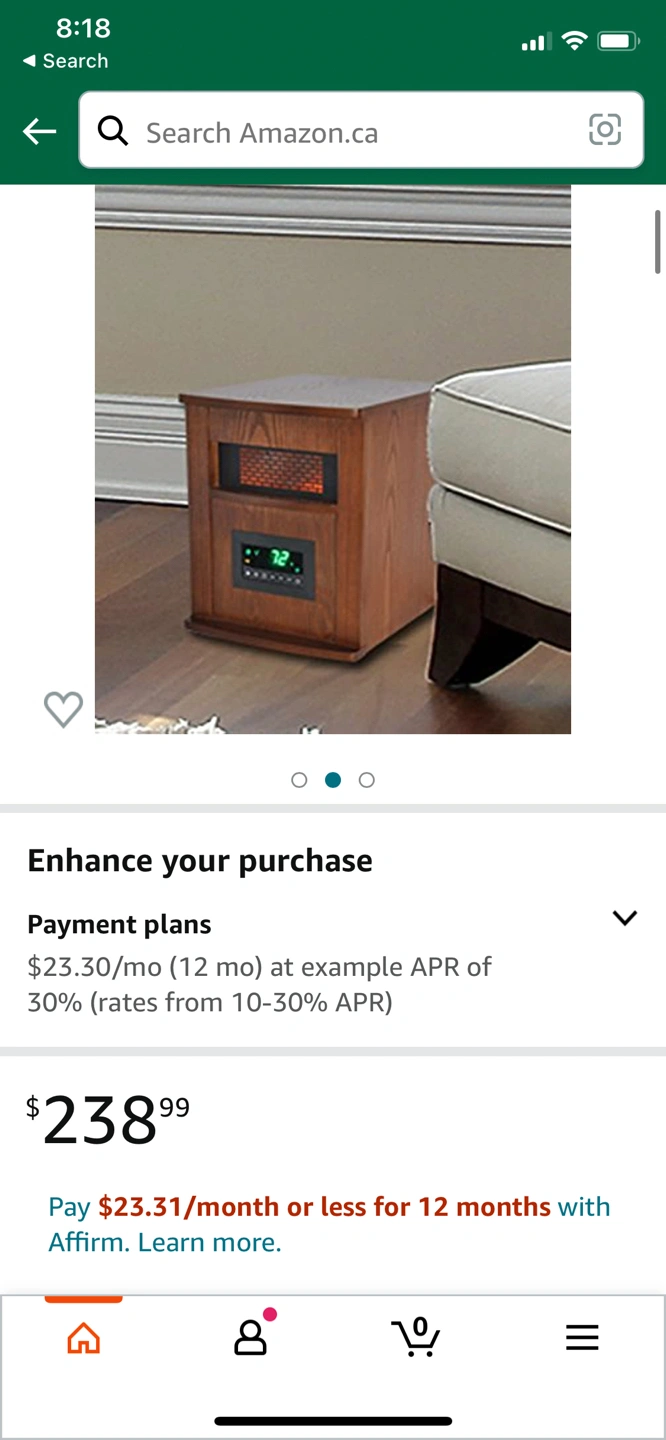The image size is (666, 1440).
Task: Select the third image indicator dot
Action: [x=367, y=780]
